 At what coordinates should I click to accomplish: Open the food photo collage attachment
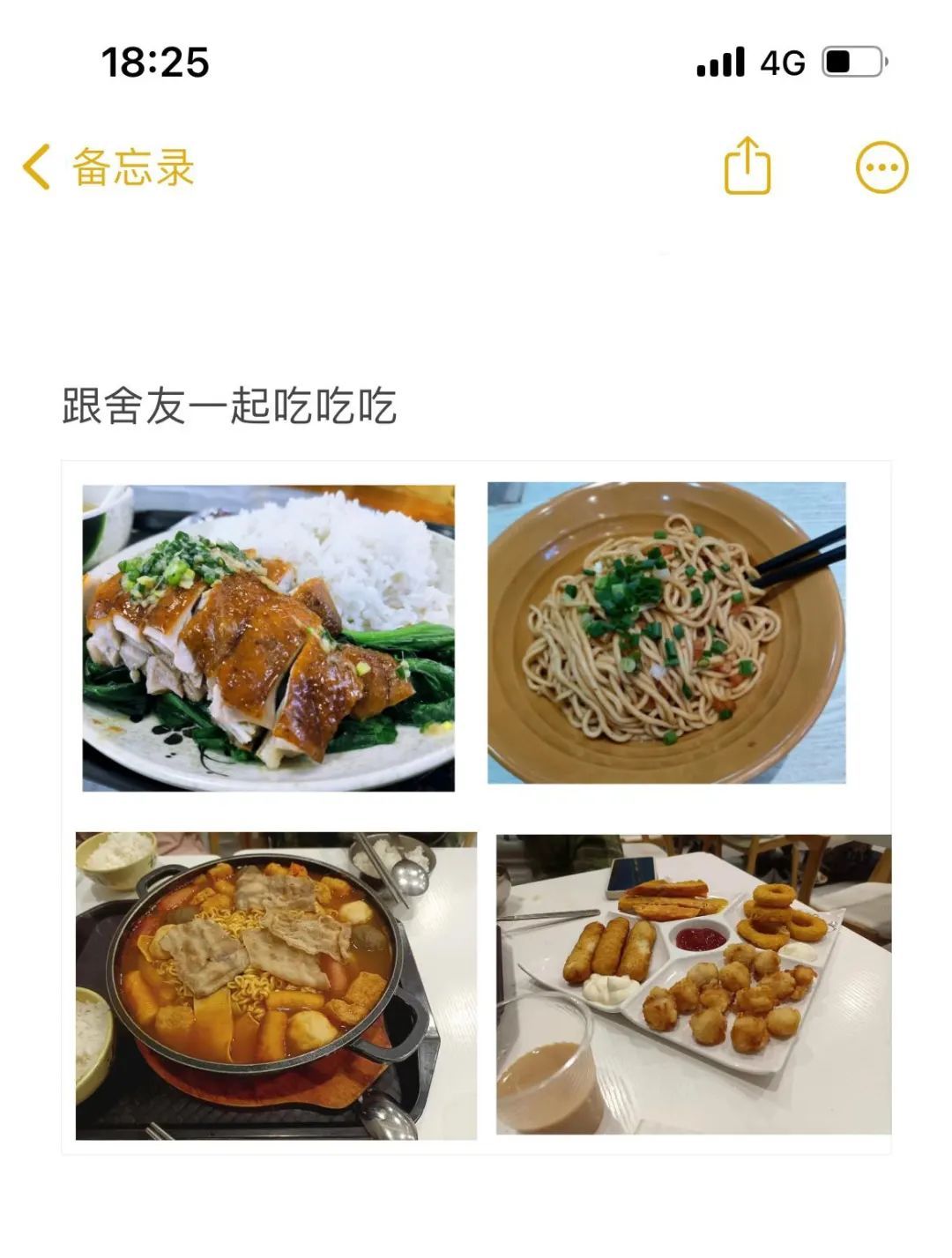click(x=476, y=807)
